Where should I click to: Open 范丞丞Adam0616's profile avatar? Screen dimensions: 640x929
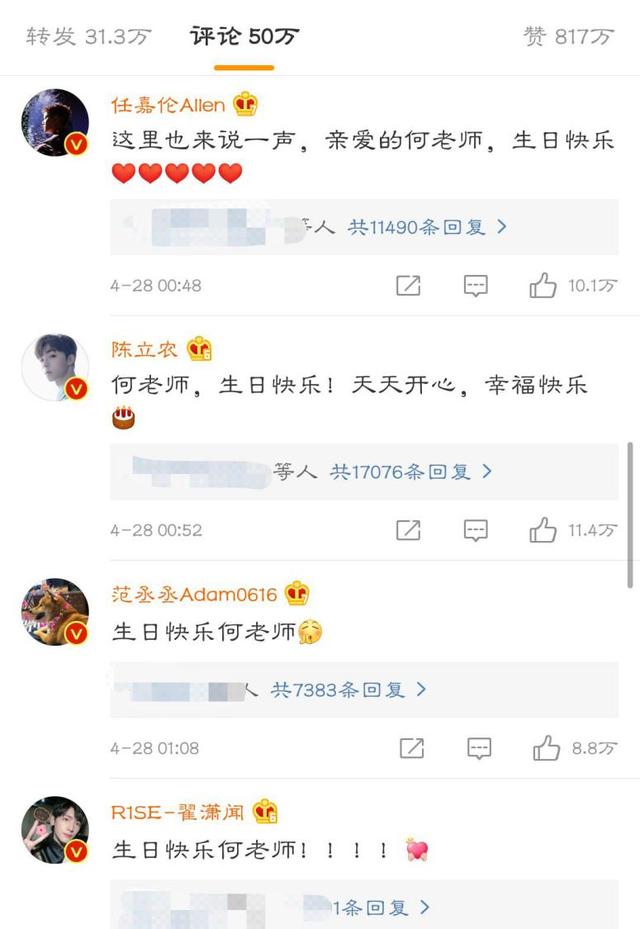pos(56,611)
